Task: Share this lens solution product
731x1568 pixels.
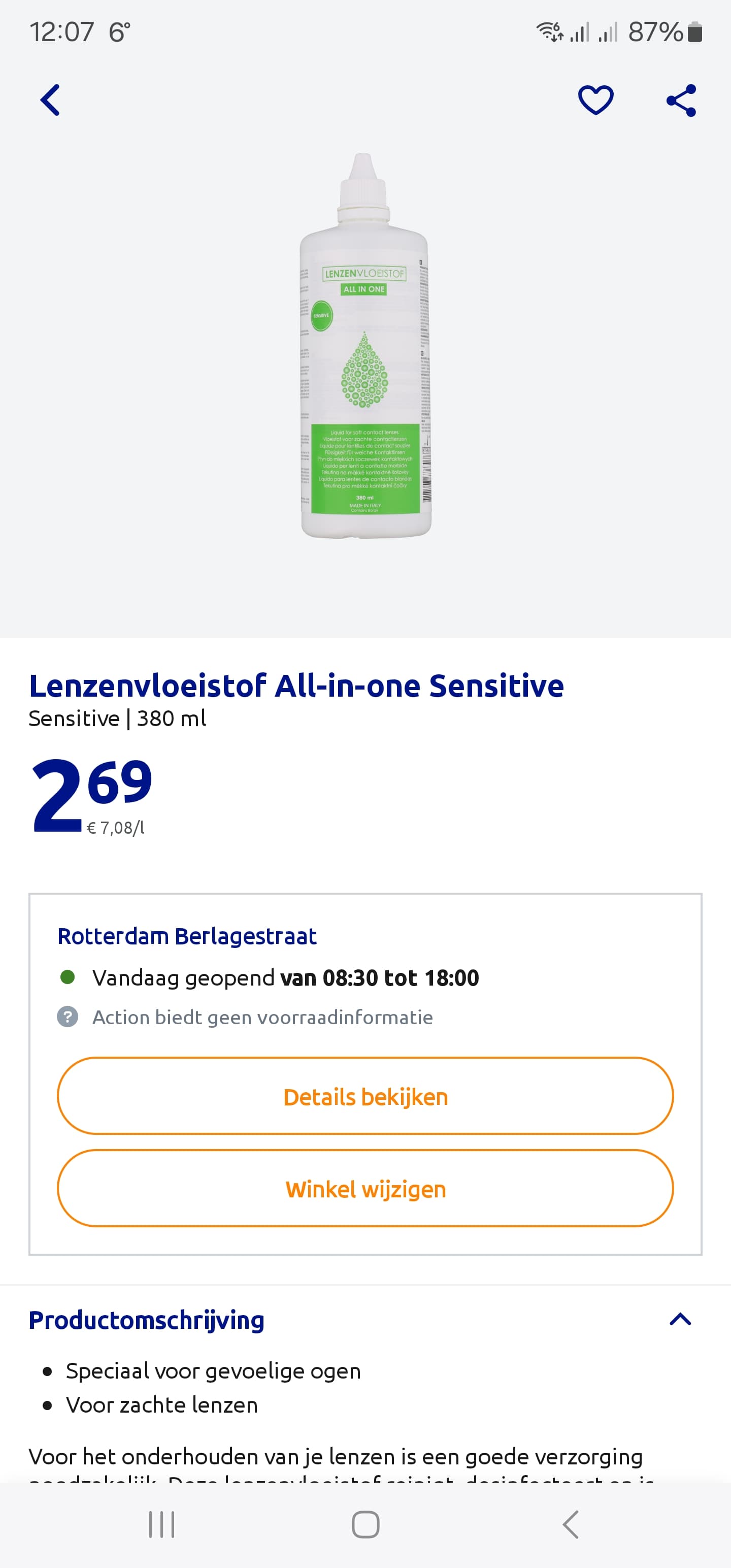Action: coord(681,100)
